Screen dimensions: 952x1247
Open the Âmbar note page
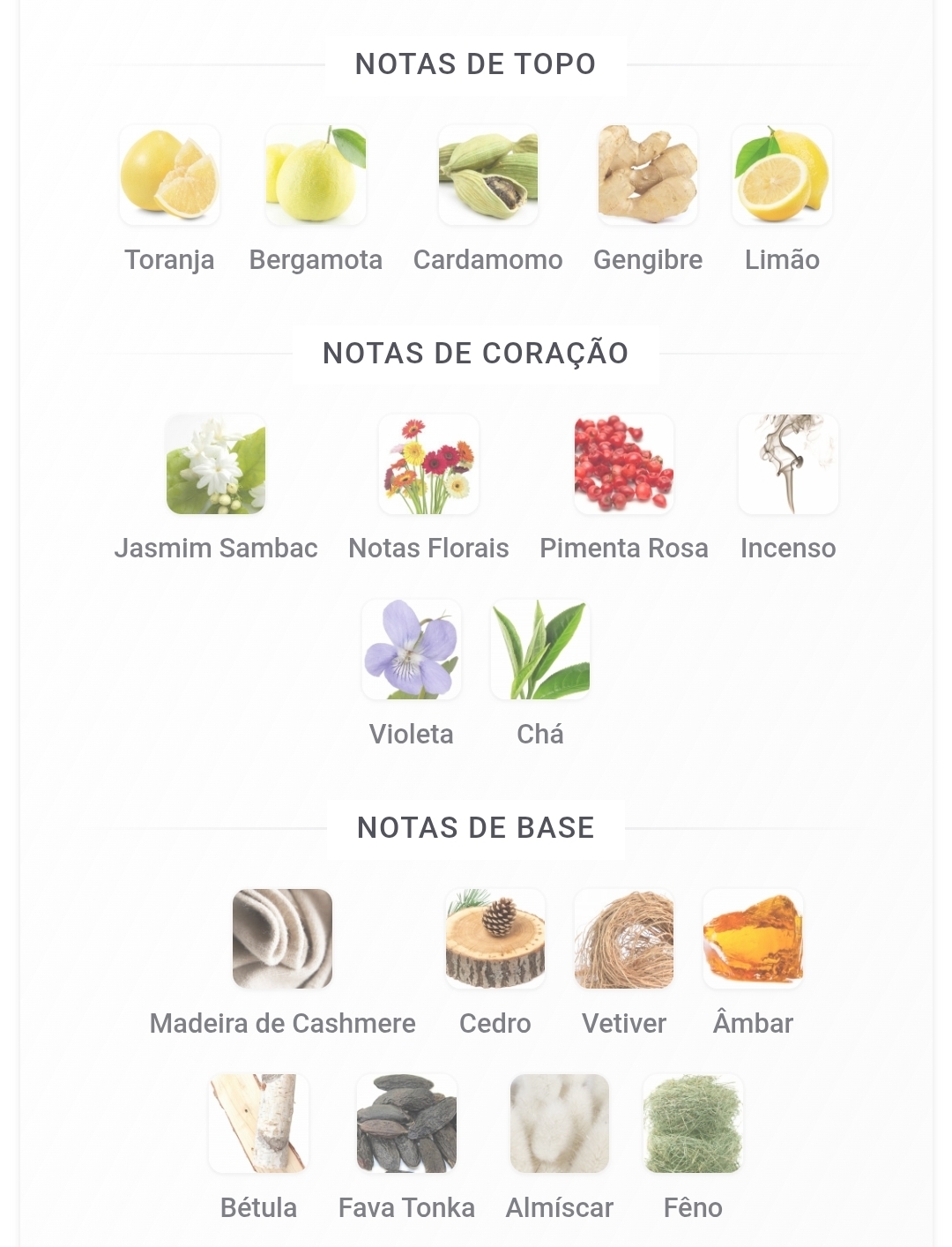753,938
